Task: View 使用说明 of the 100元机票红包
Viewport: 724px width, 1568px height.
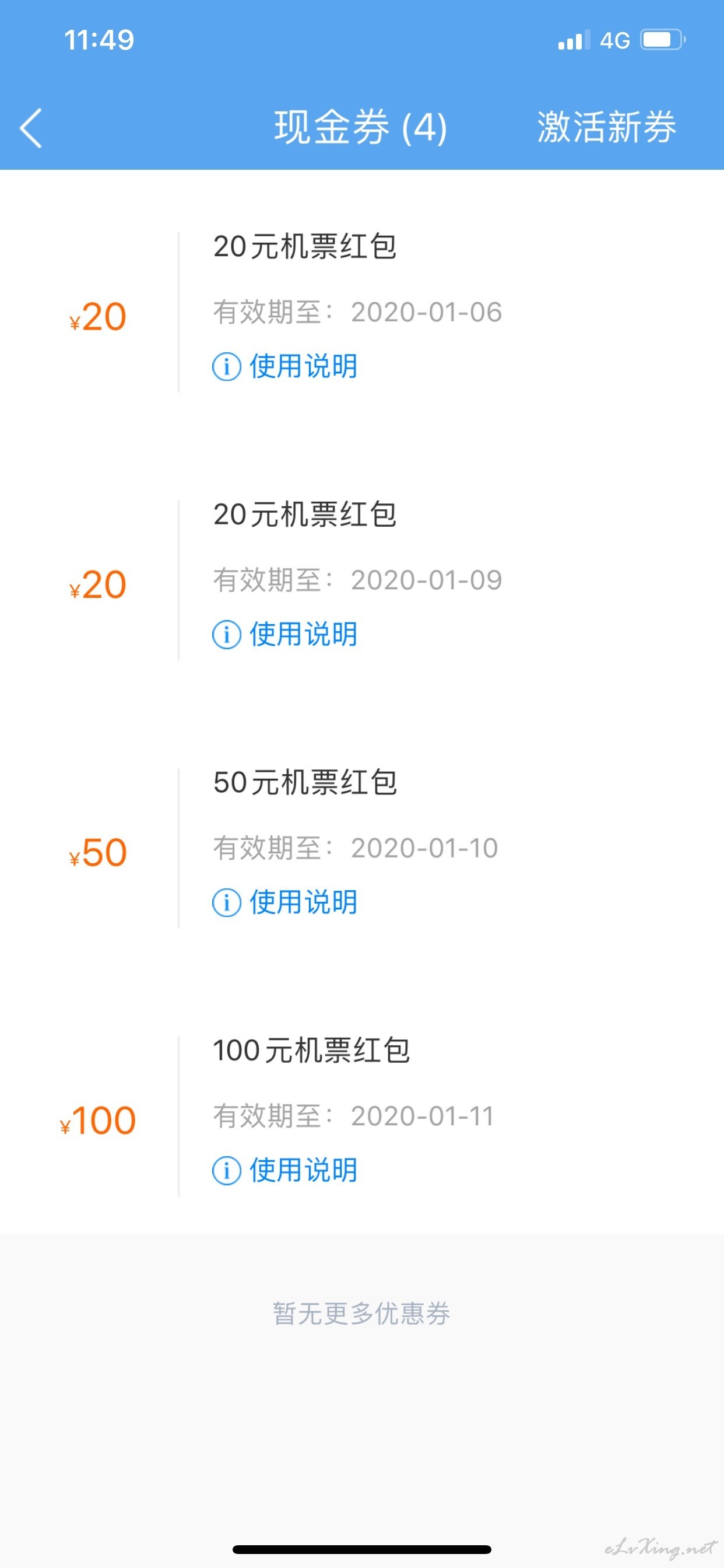Action: [284, 1170]
